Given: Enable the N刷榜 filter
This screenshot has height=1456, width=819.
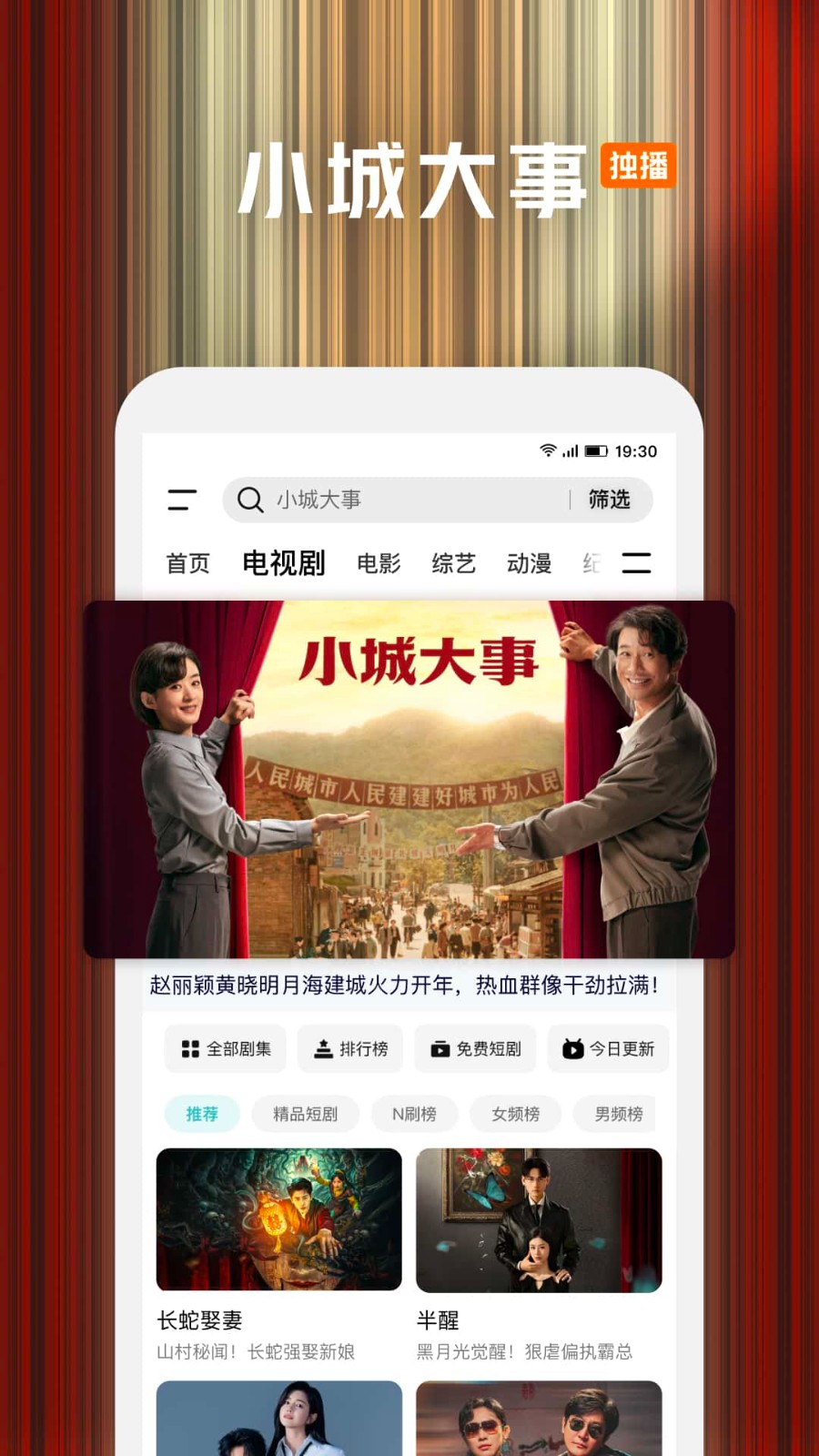Looking at the screenshot, I should point(415,1114).
